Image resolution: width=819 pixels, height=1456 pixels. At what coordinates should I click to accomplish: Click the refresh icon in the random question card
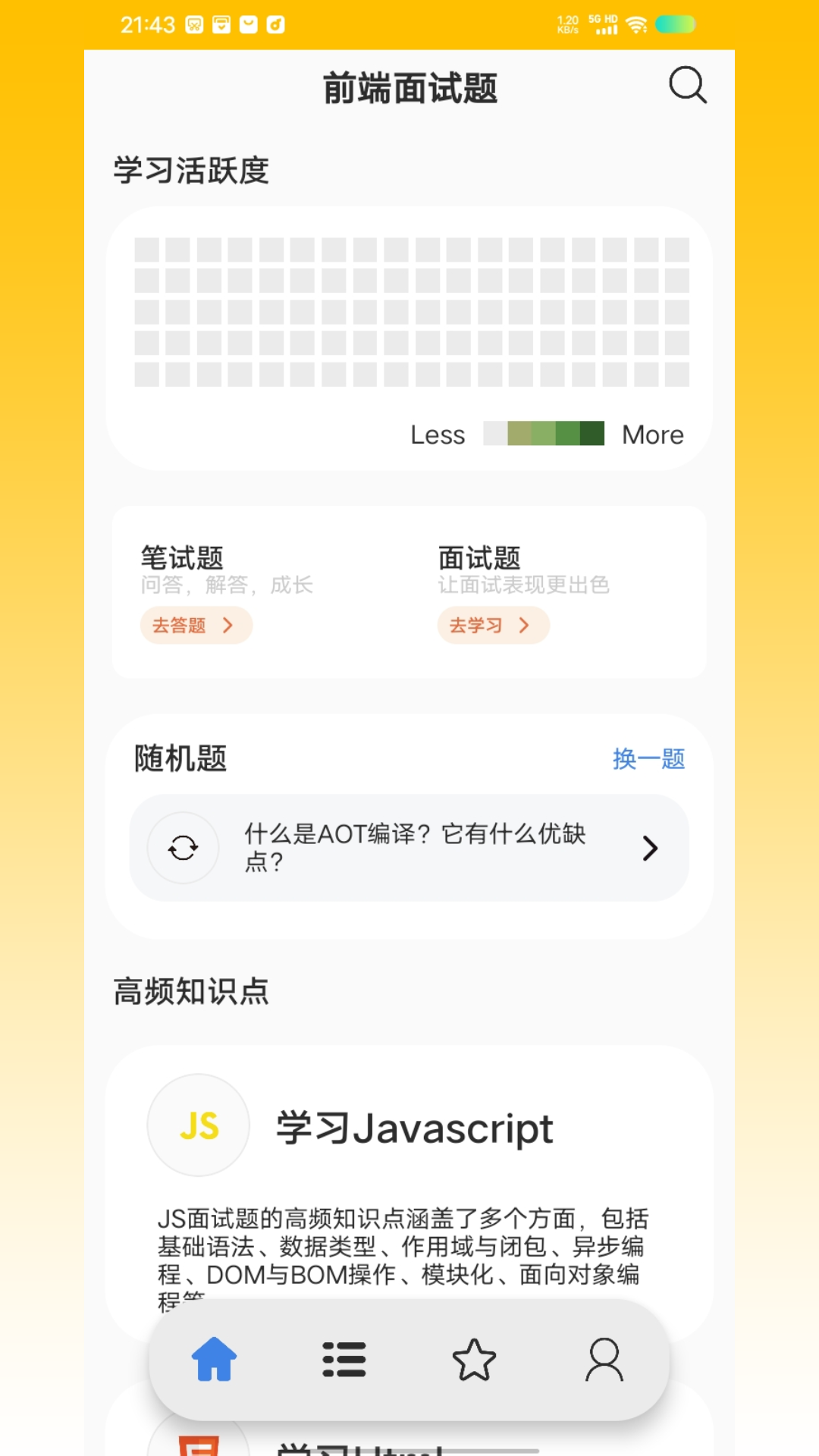[184, 848]
